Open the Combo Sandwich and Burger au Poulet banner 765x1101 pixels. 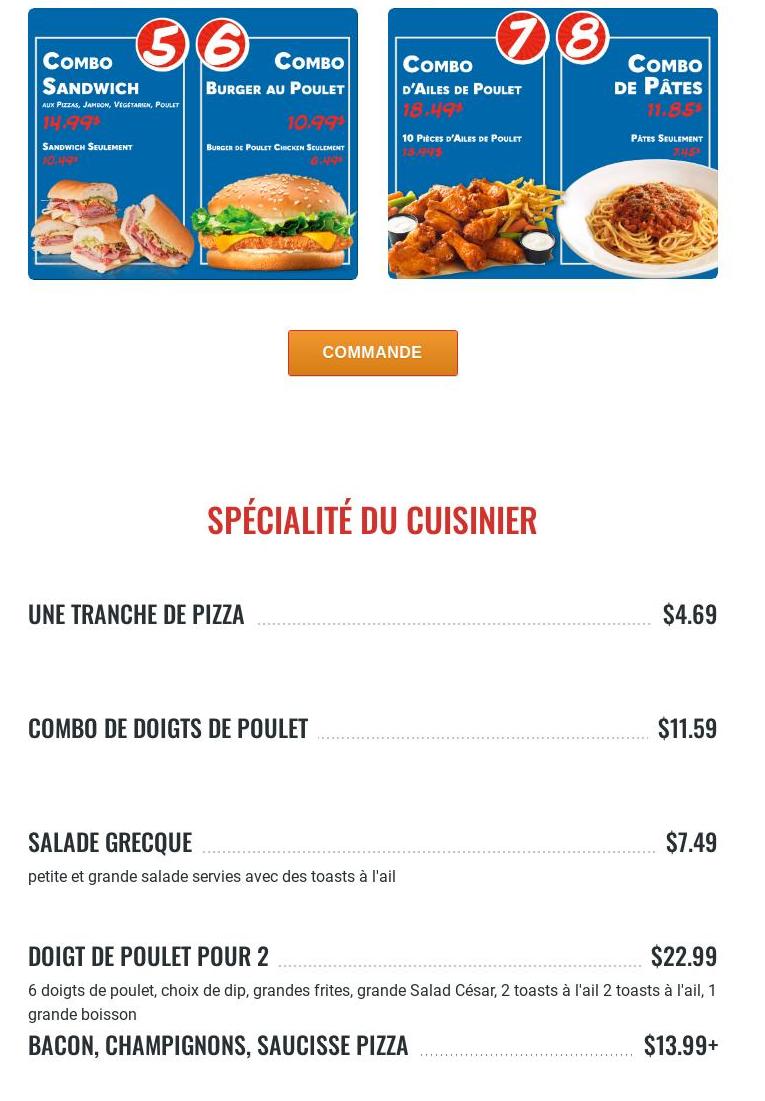click(193, 144)
